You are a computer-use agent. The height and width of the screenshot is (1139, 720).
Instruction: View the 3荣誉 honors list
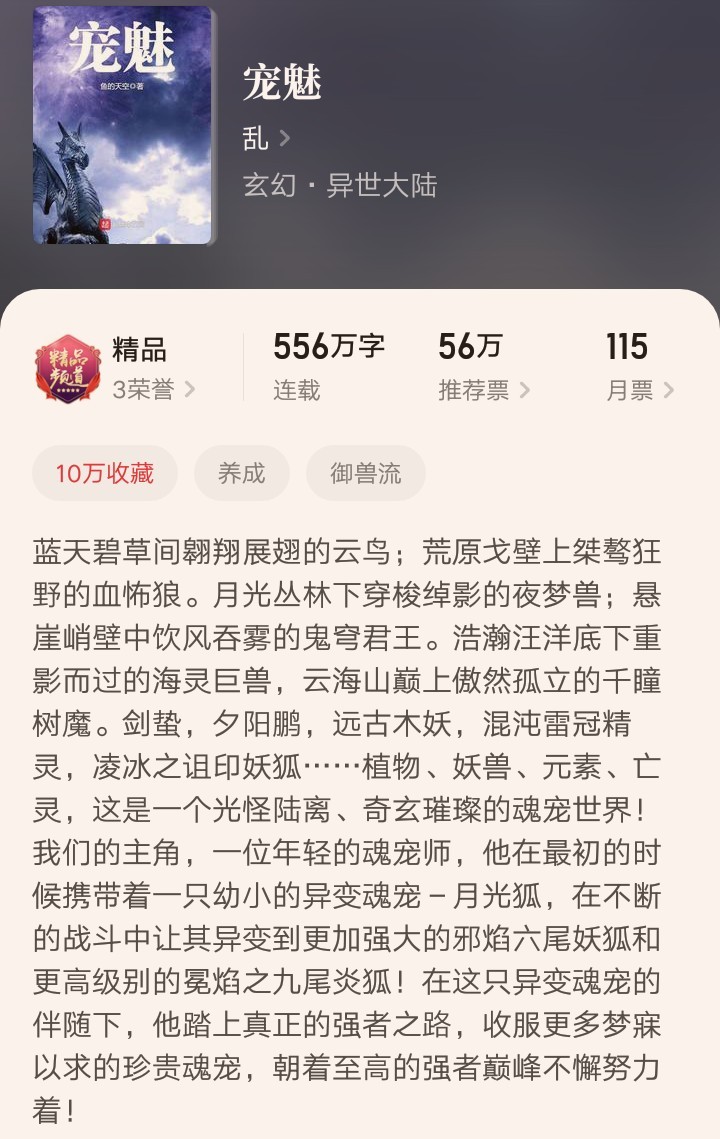click(153, 390)
